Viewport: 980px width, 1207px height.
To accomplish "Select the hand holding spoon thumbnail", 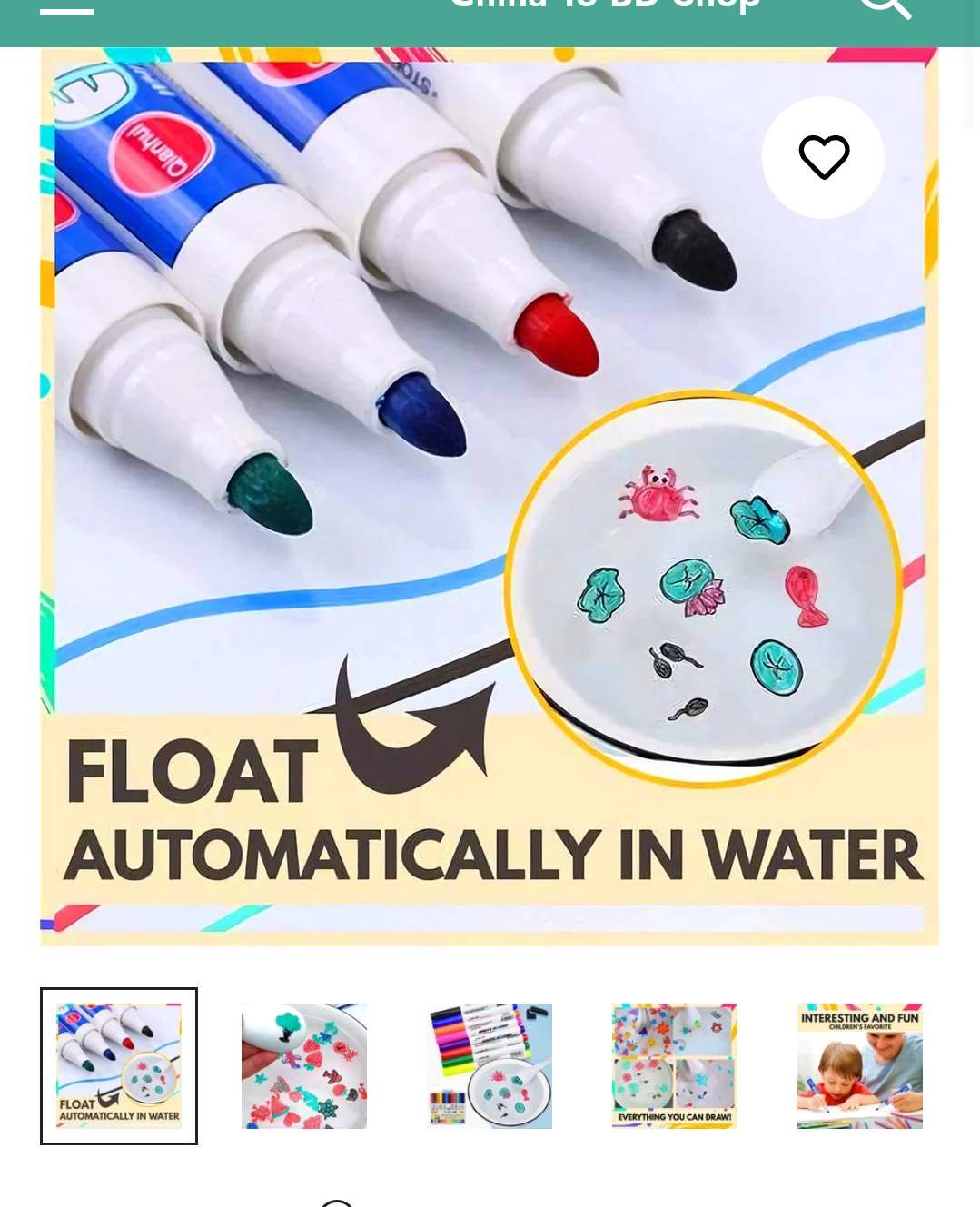I will [304, 1065].
